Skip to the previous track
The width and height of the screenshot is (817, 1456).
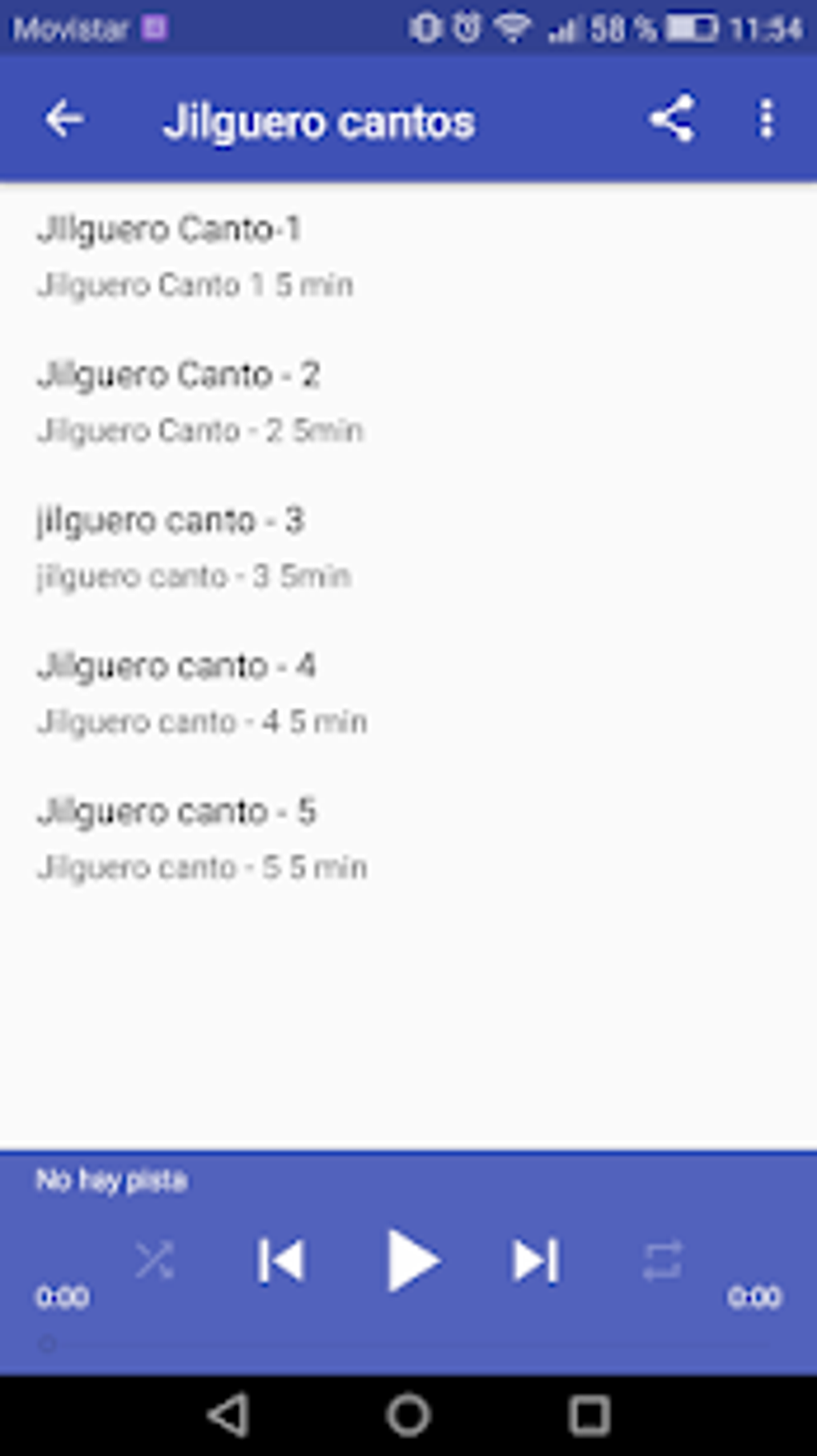[x=281, y=1260]
